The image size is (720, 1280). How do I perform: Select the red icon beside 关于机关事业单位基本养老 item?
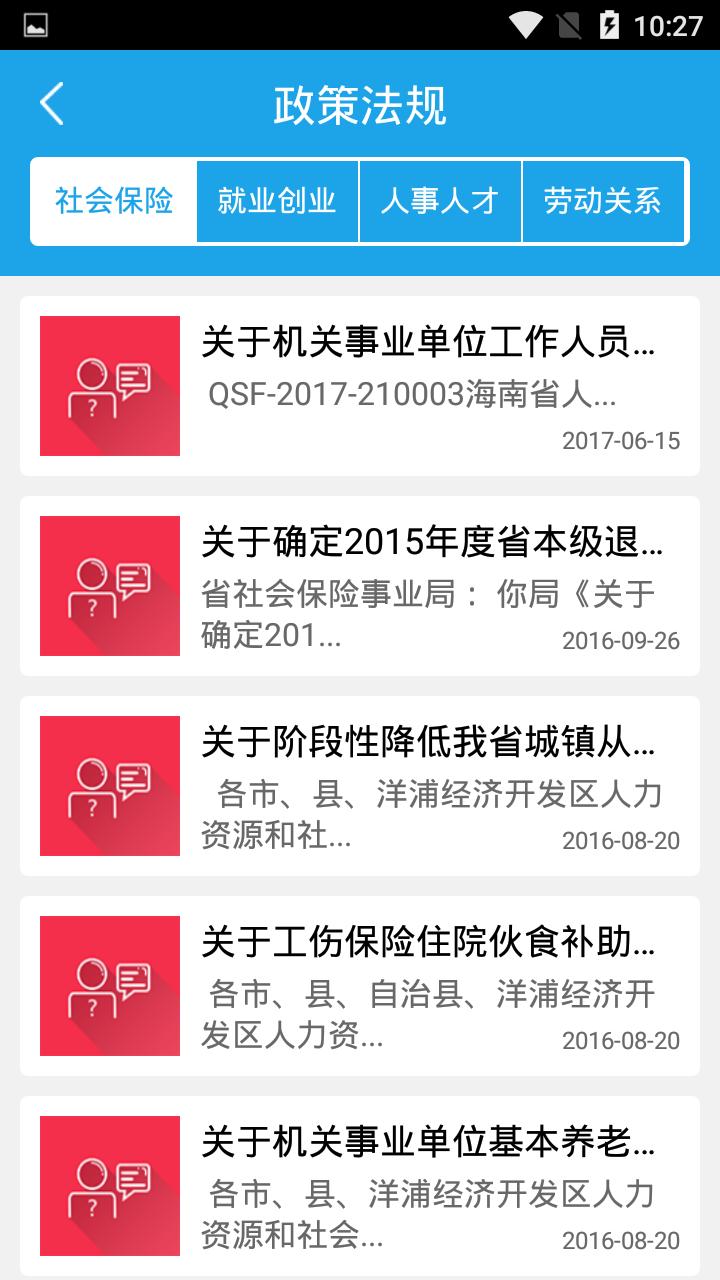pyautogui.click(x=109, y=1186)
